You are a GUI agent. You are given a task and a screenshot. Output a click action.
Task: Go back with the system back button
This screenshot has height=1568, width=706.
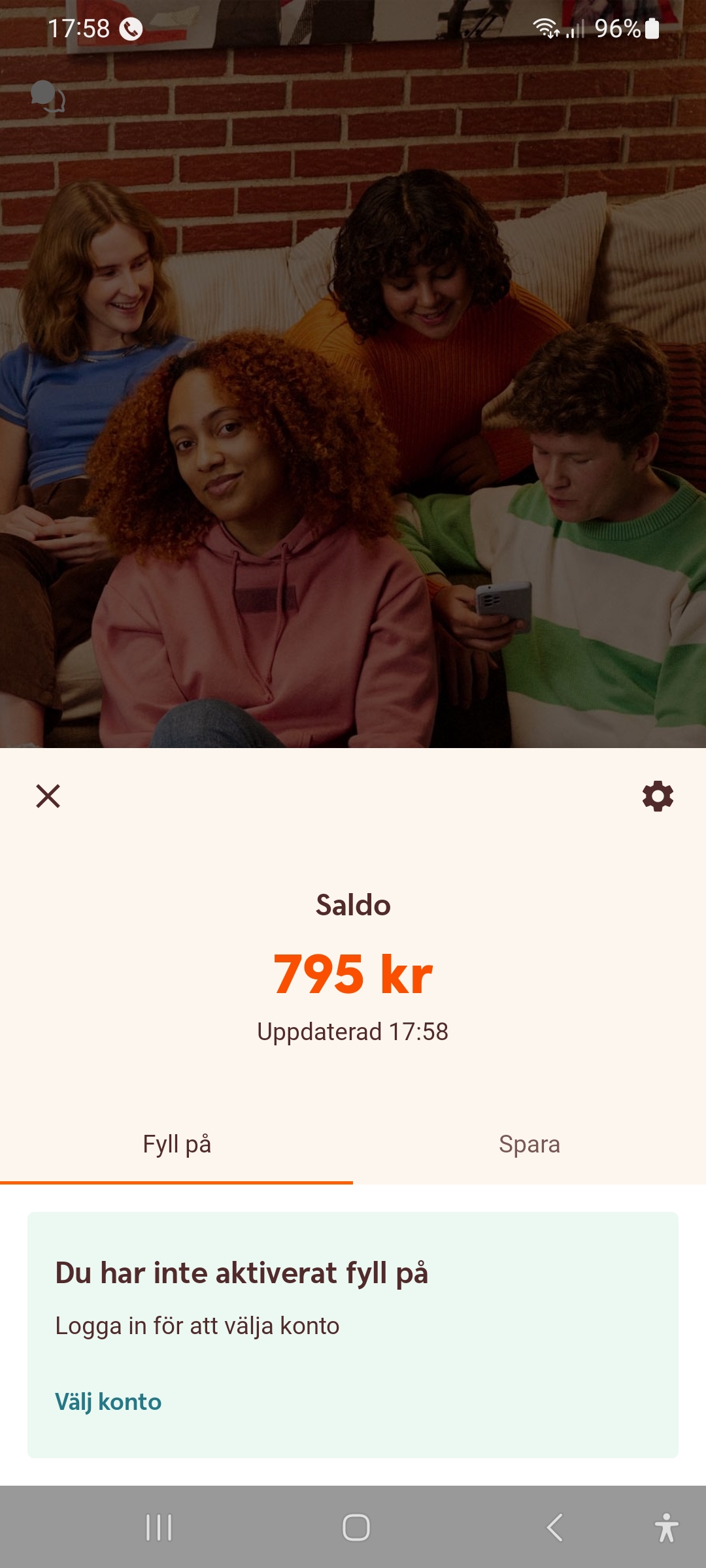[x=554, y=1527]
